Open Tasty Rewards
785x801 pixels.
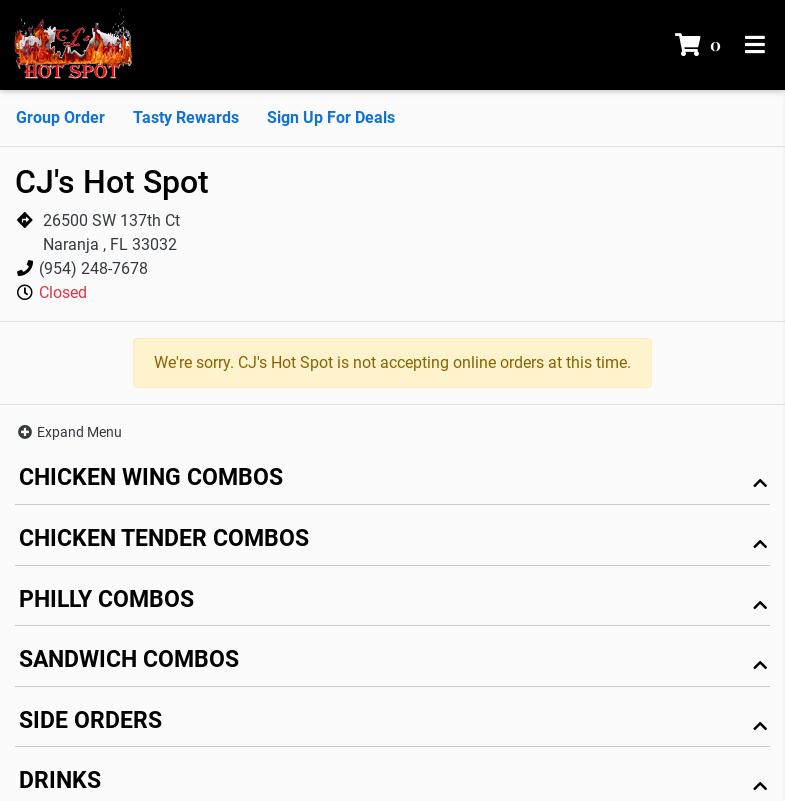(186, 118)
